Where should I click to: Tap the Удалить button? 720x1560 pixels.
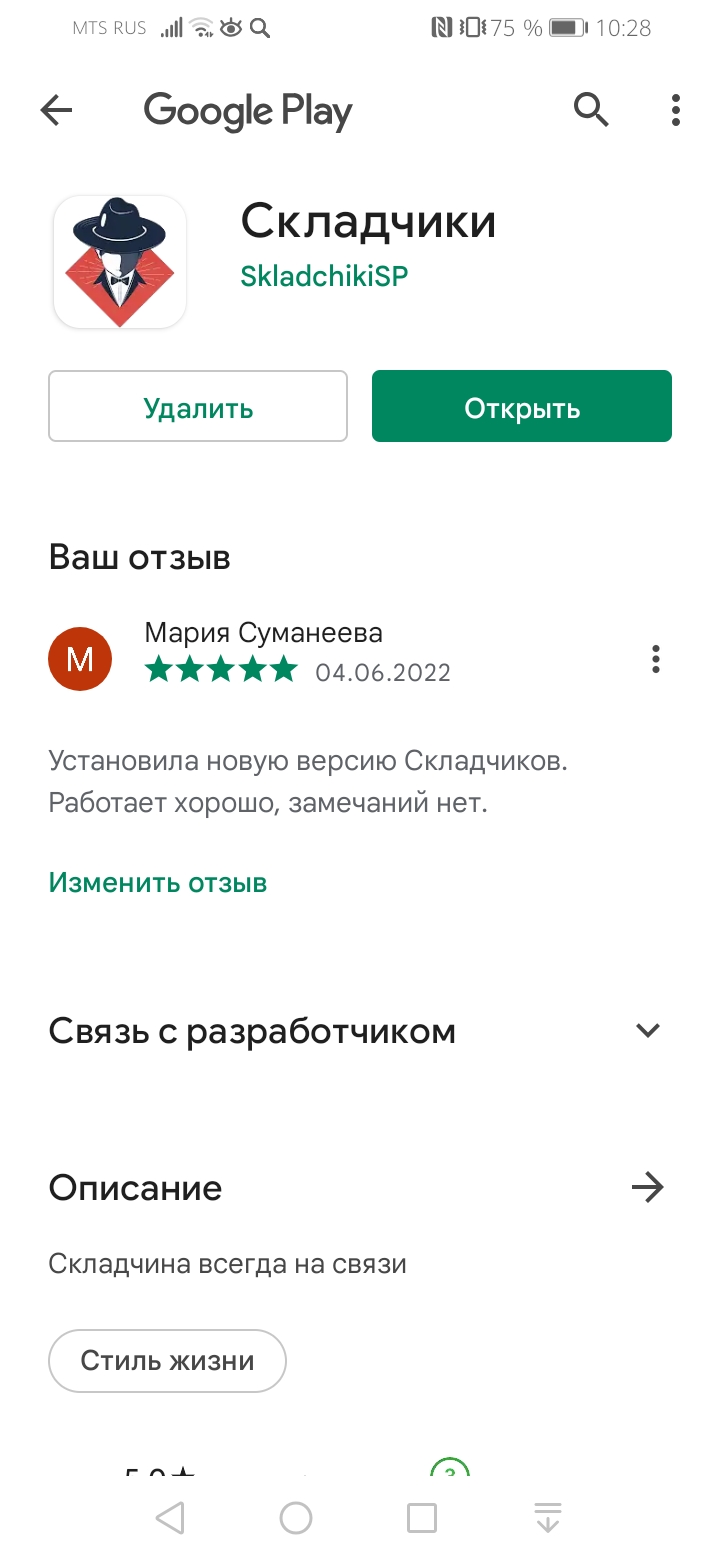pyautogui.click(x=198, y=406)
